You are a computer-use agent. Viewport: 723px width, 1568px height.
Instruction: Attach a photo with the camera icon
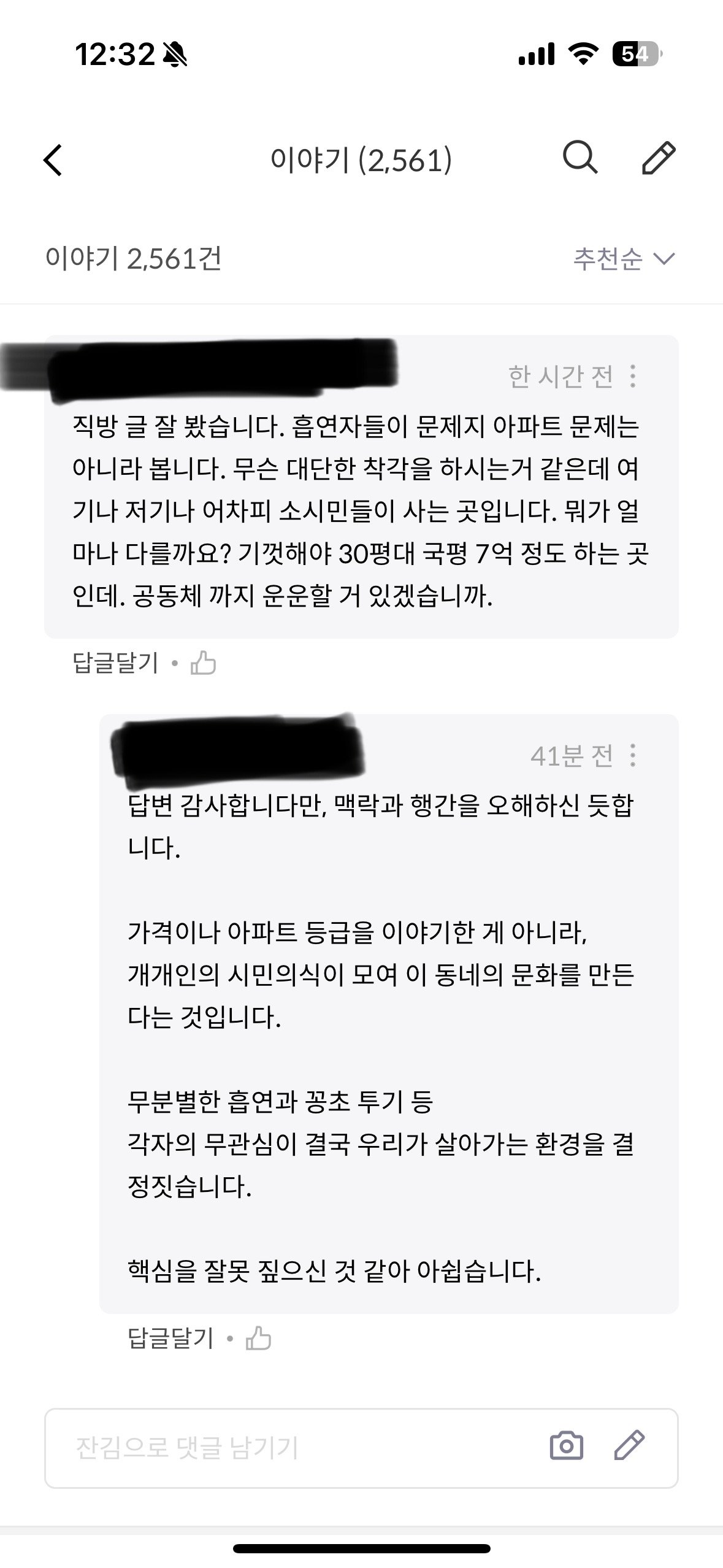tap(566, 1446)
